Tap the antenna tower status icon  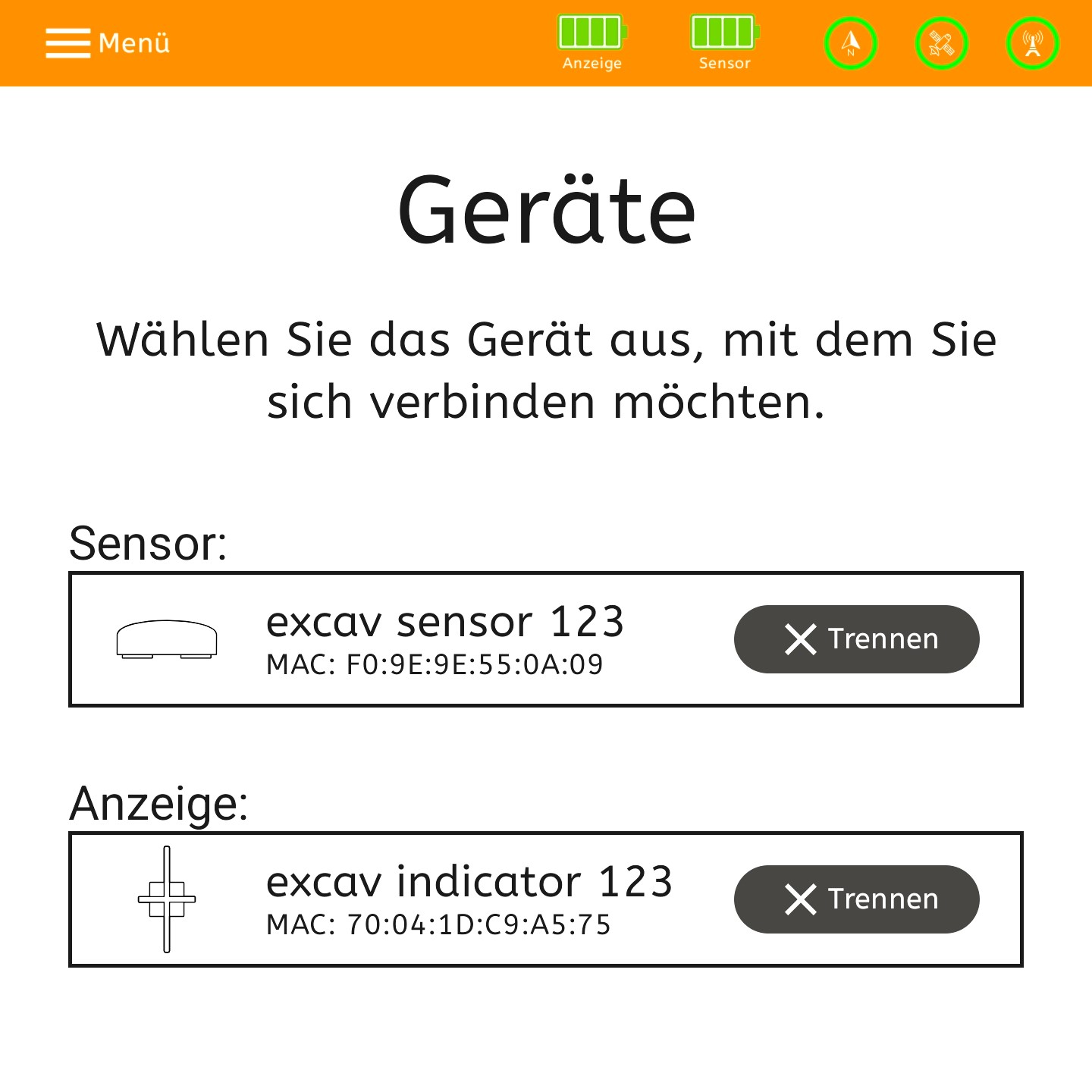1032,43
